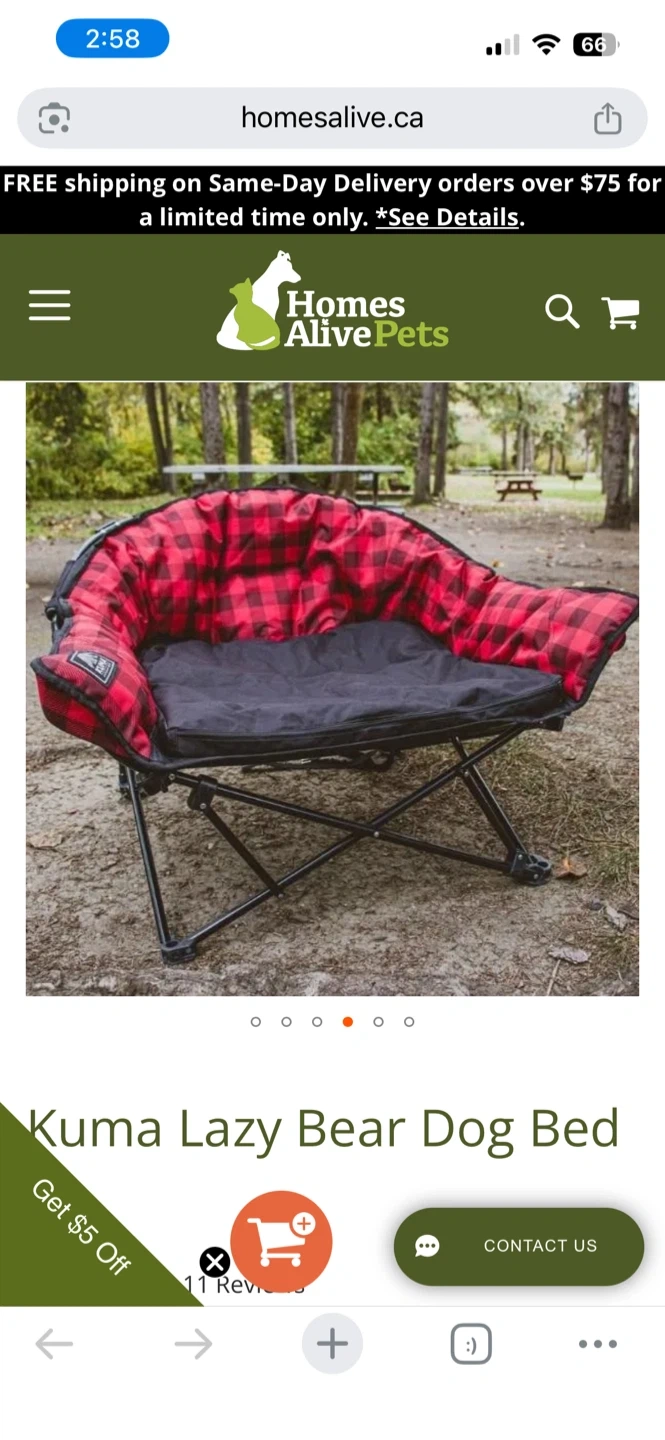The image size is (665, 1440).
Task: Jump to the last product image dot
Action: pyautogui.click(x=409, y=1022)
